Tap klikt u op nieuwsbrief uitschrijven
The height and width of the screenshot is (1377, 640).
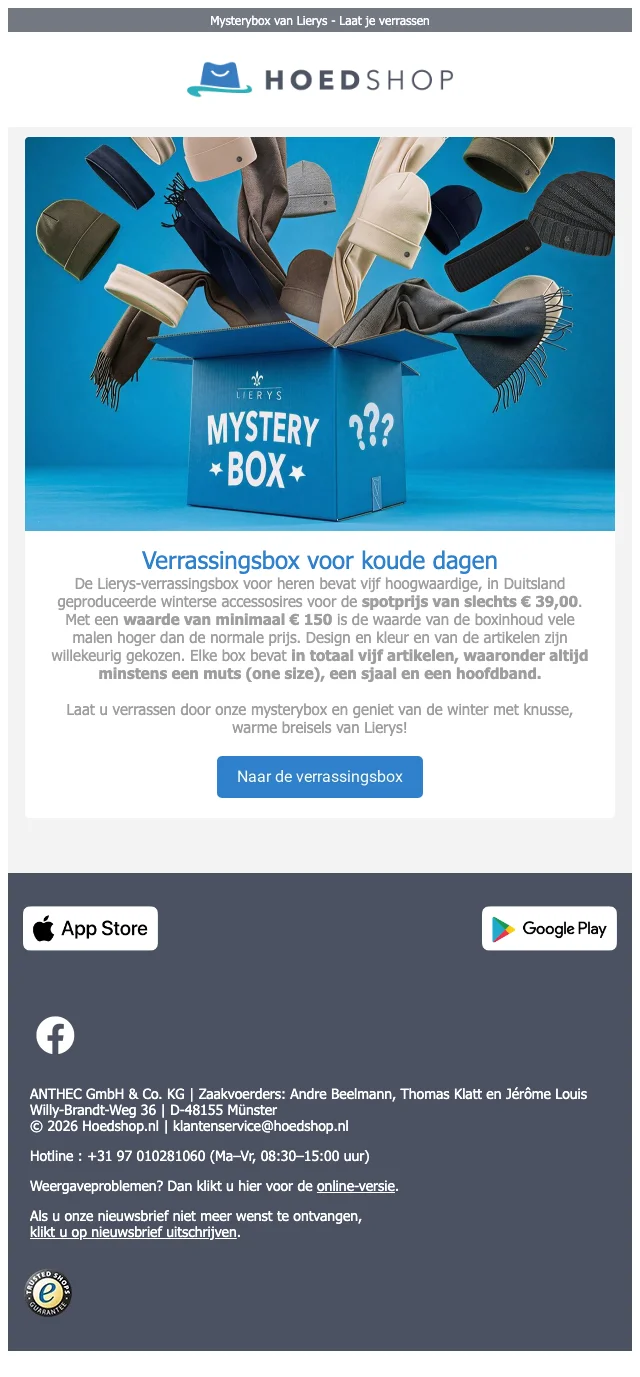(x=133, y=1232)
